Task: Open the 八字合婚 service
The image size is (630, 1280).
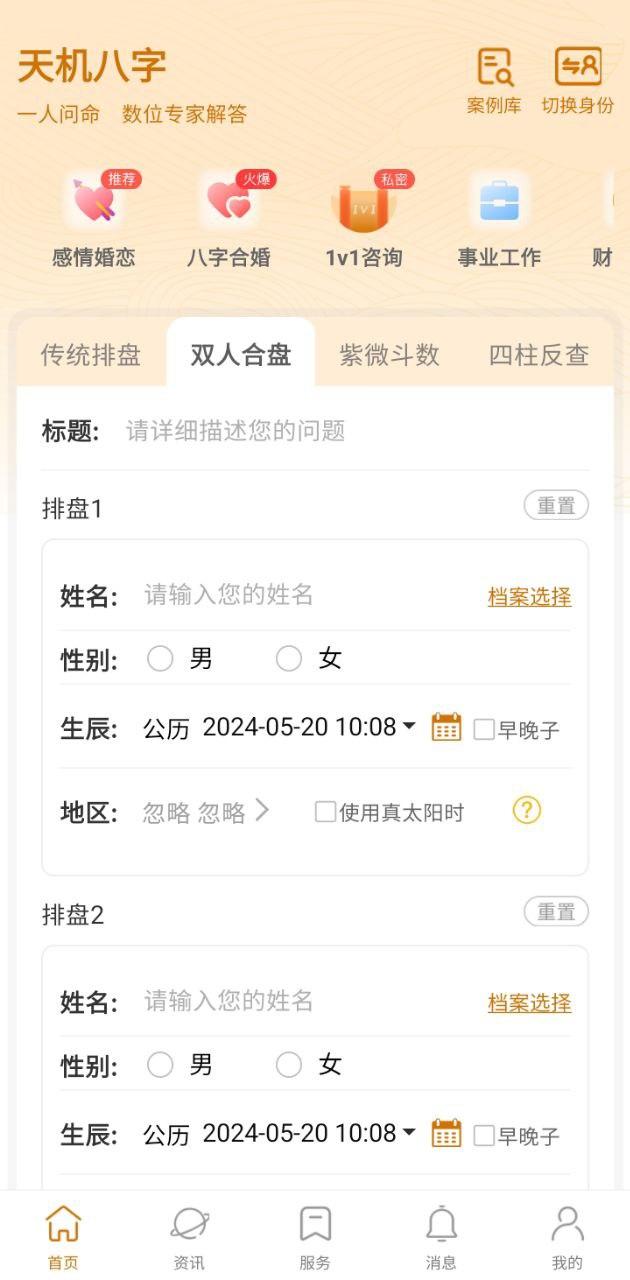Action: 229,220
